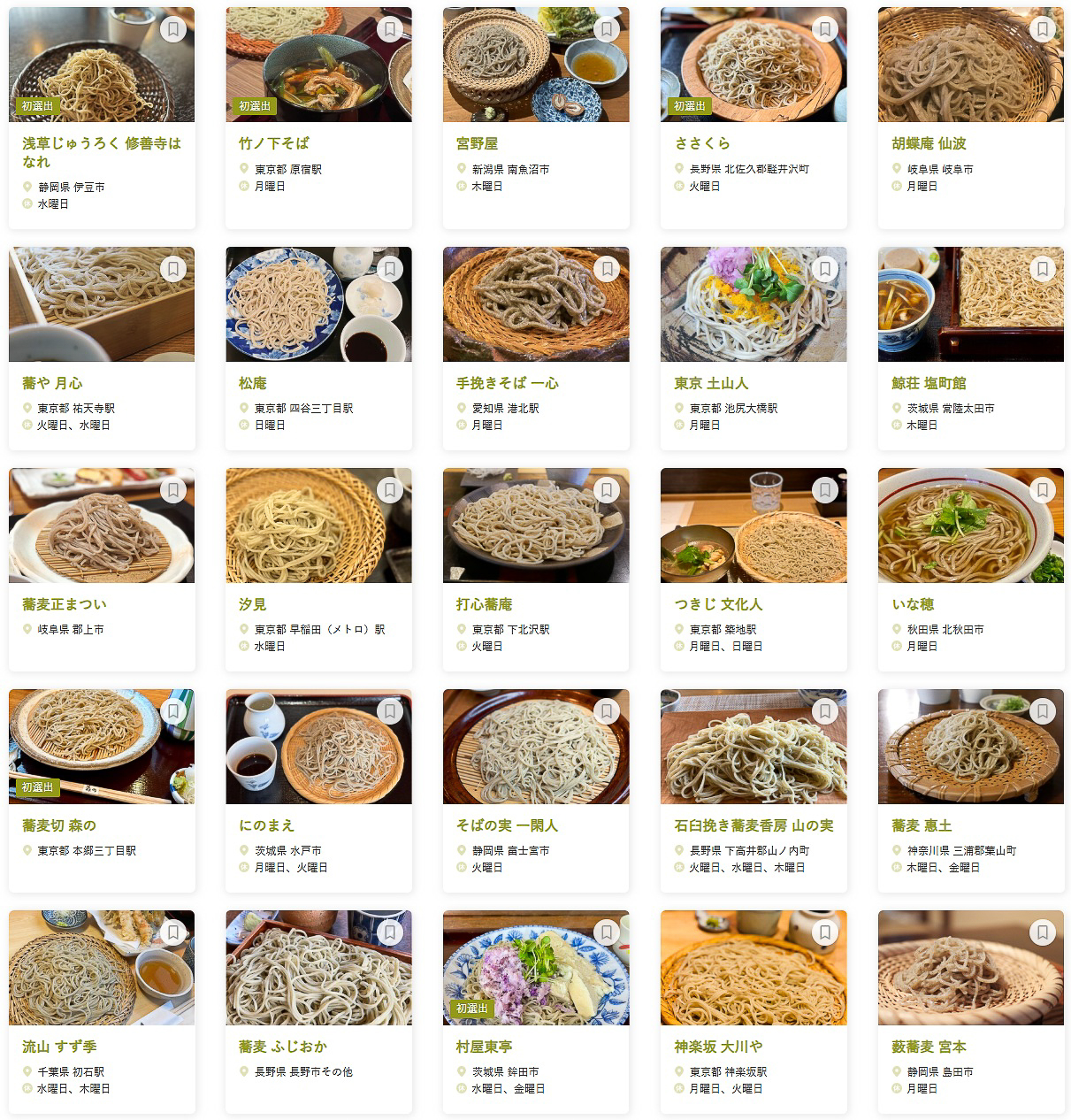View the 石臼挽き蕎麦香房 山の実 listing
The width and height of the screenshot is (1071, 1120).
click(x=754, y=825)
